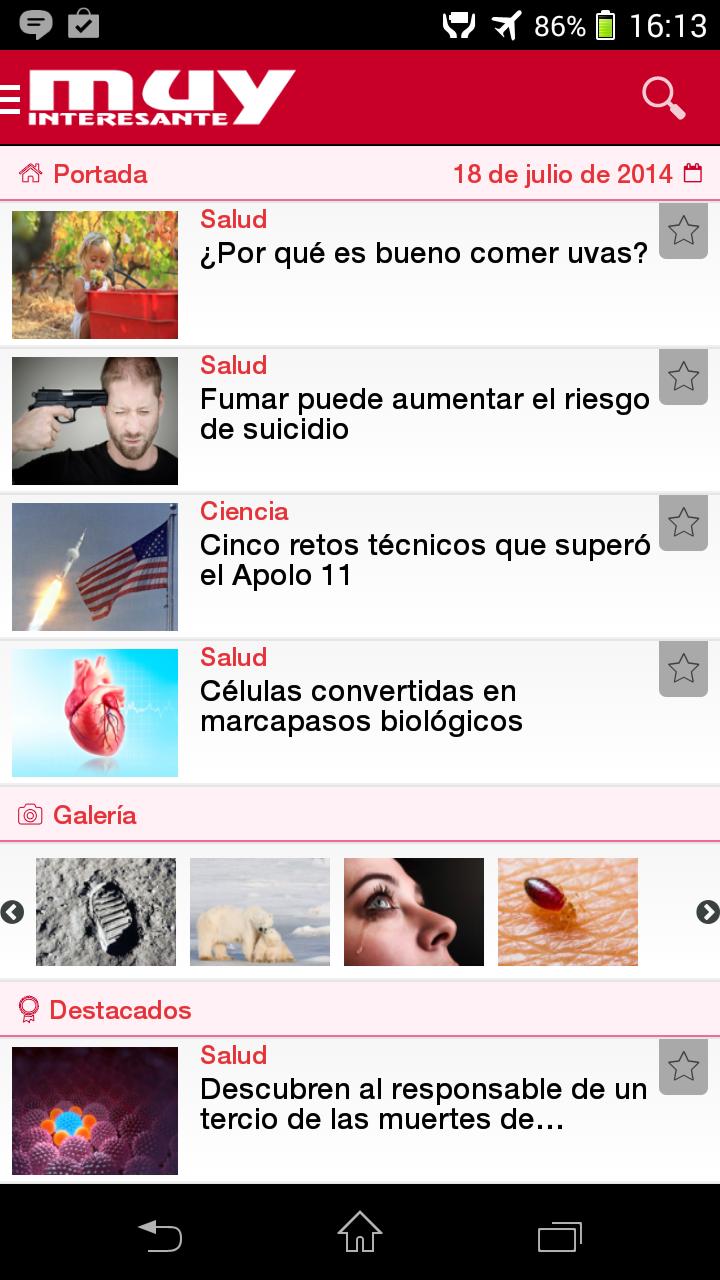Open the Destacados article about deaths
720x1280 pixels.
pos(424,1104)
